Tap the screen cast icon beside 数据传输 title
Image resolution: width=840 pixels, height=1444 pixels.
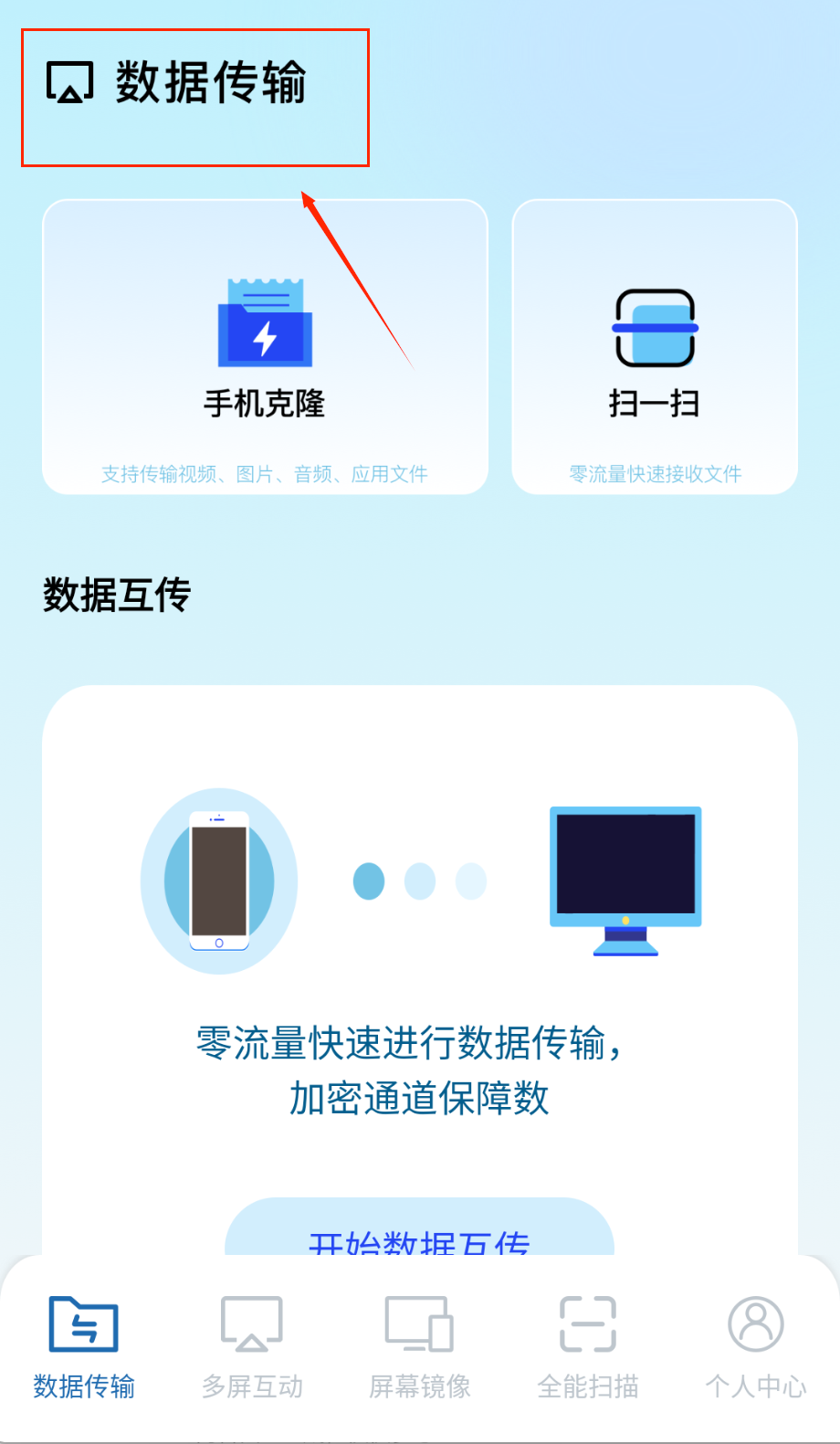[x=69, y=82]
